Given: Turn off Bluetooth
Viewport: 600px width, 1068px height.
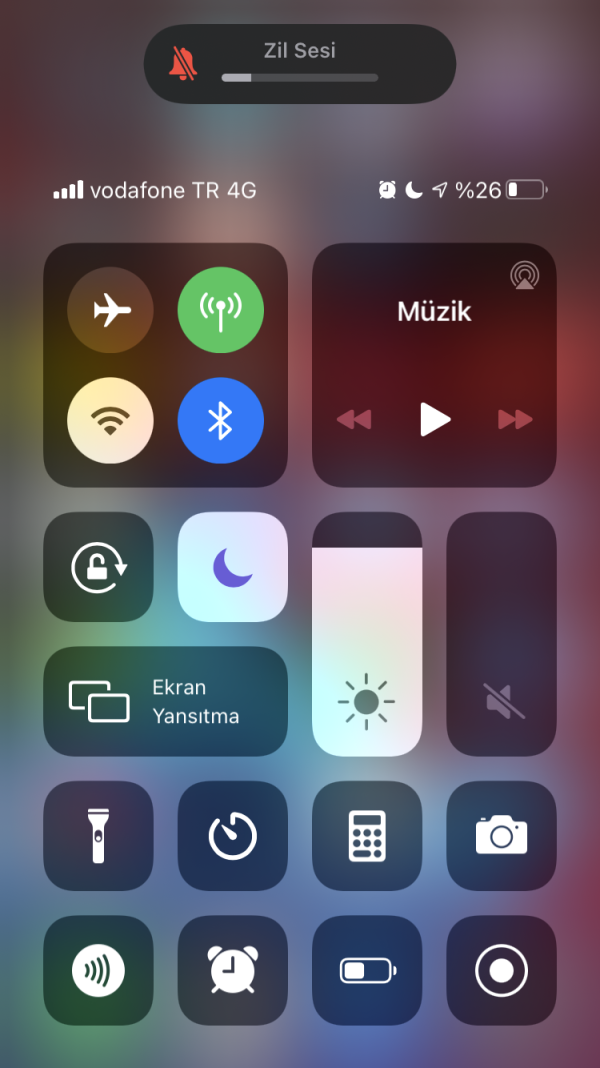Looking at the screenshot, I should click(x=221, y=421).
